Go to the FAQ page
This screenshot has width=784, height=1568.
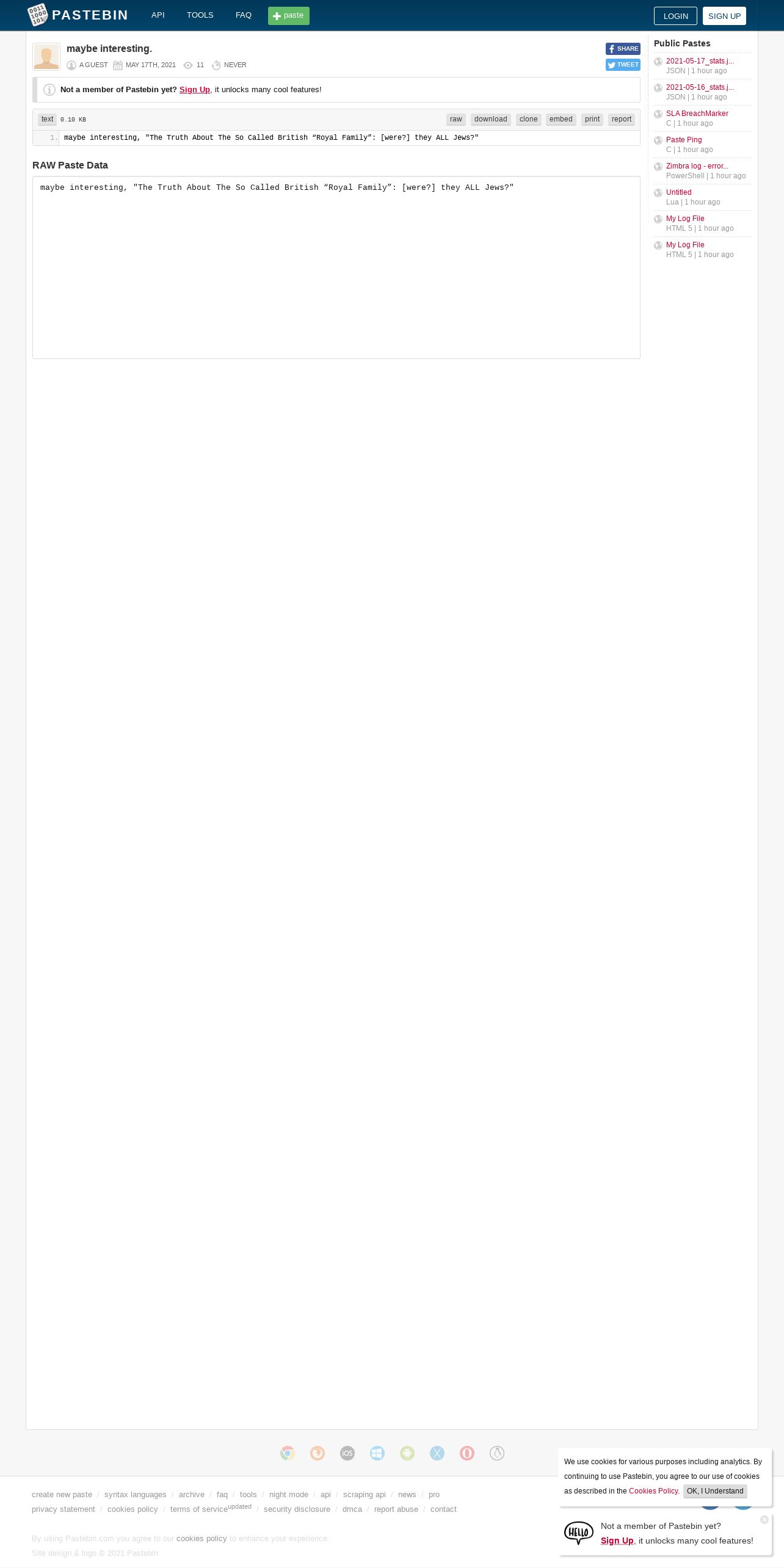[244, 15]
